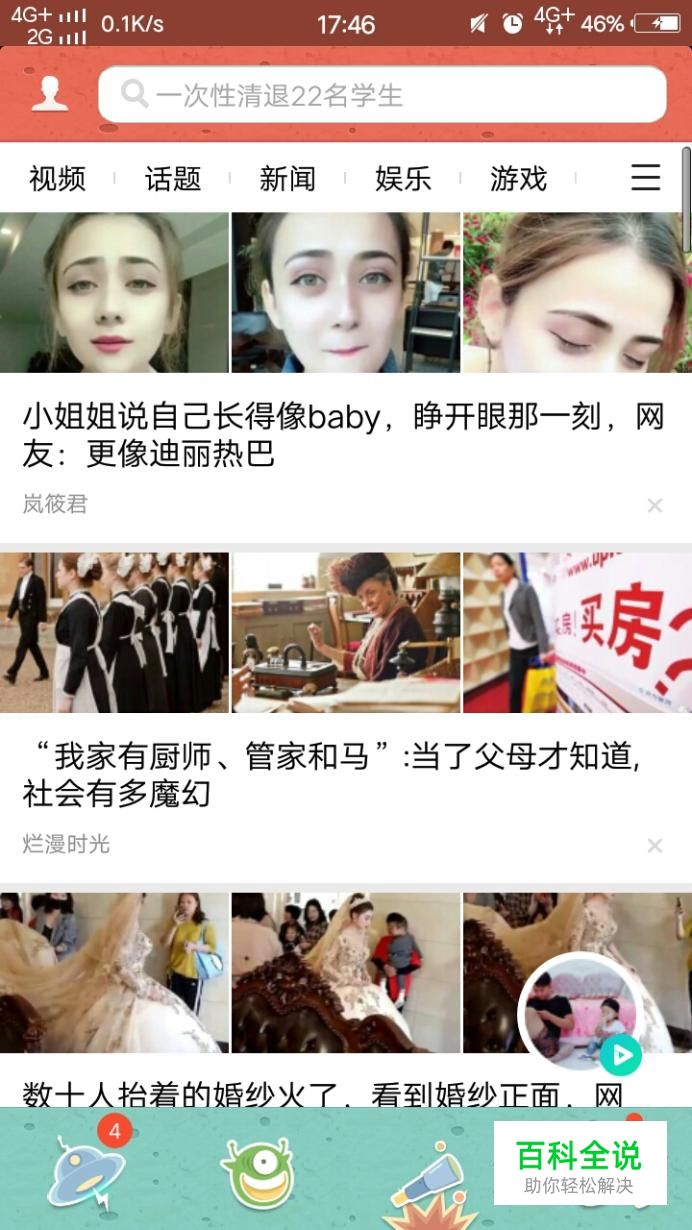Image resolution: width=692 pixels, height=1230 pixels.
Task: Expand the channel list hamburger menu
Action: pos(645,178)
